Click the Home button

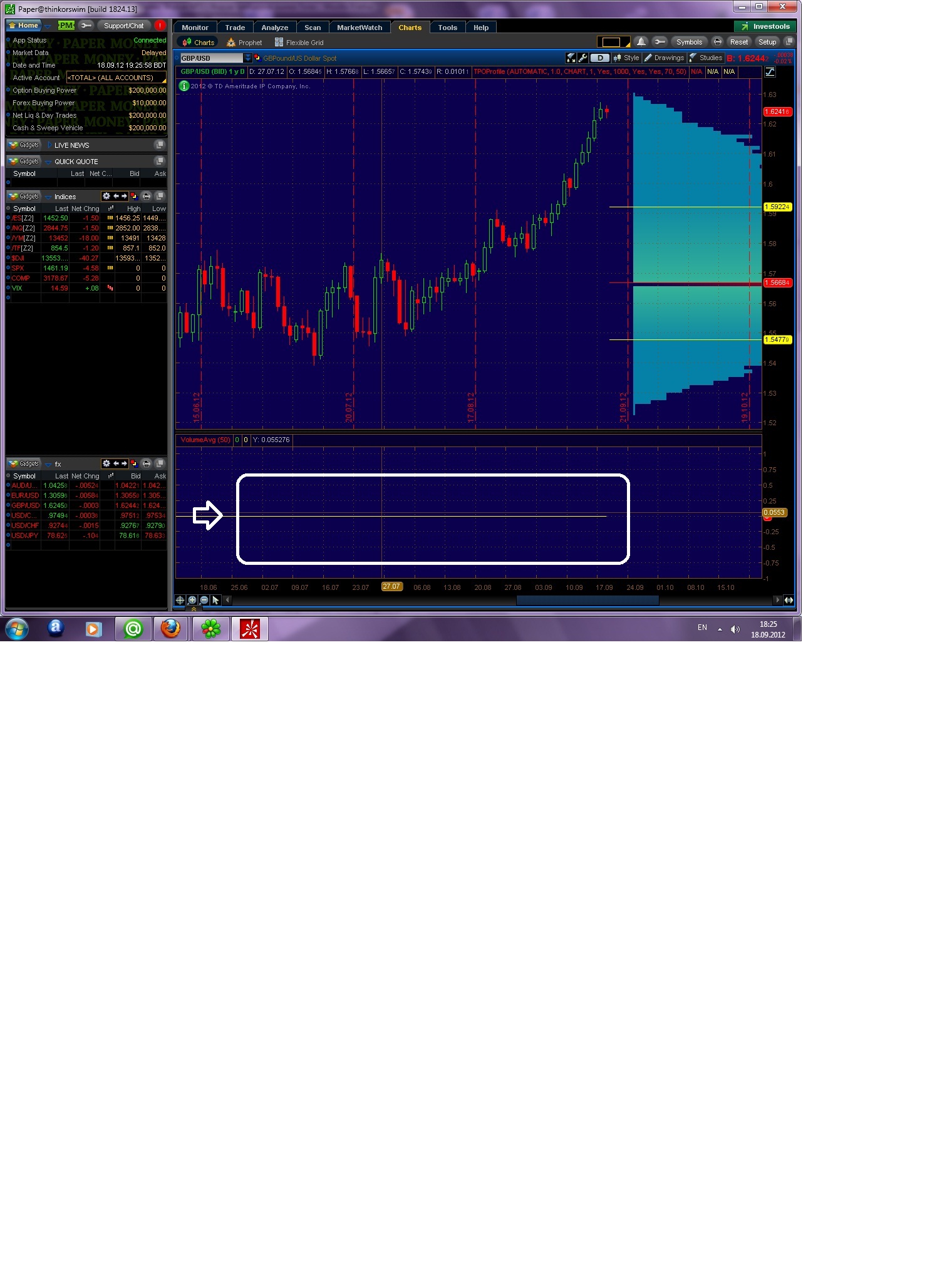(x=24, y=26)
